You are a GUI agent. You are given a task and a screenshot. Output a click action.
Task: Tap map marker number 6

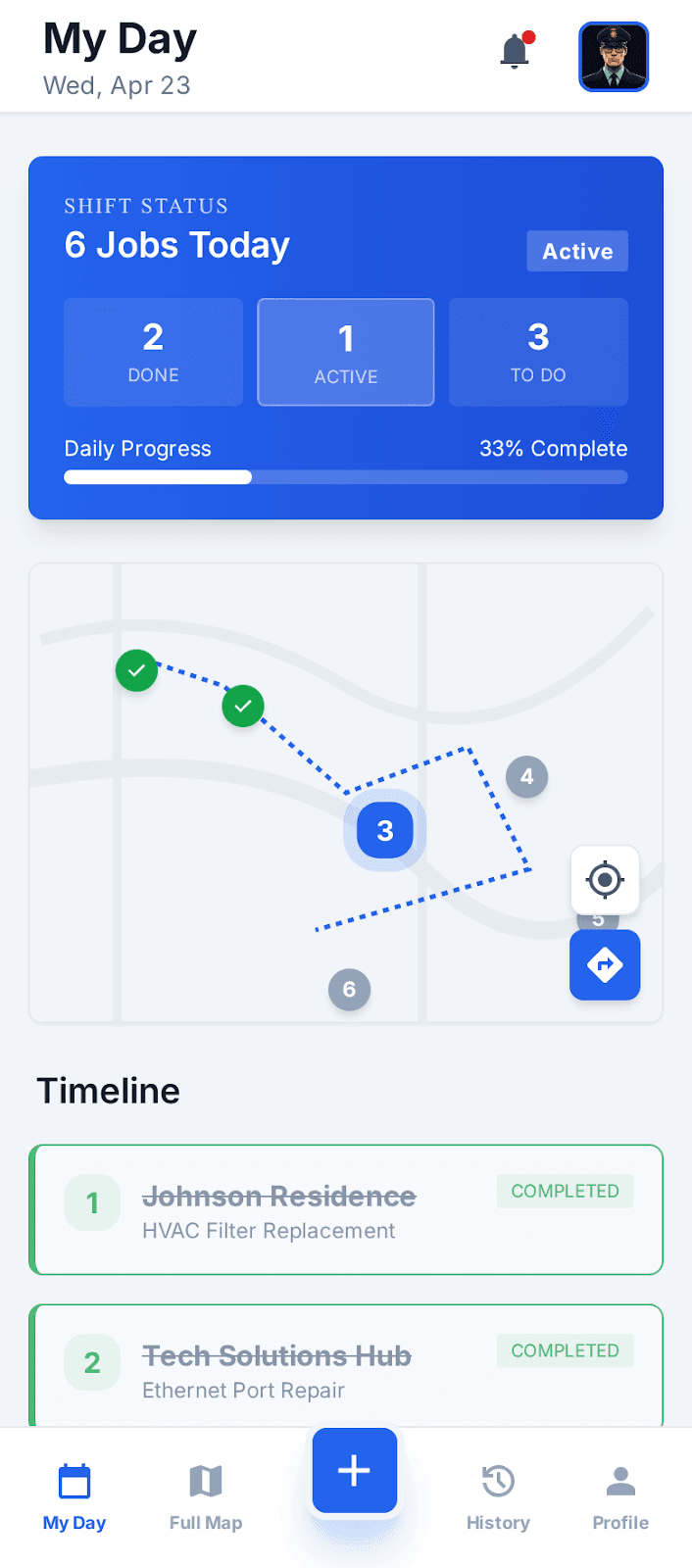pyautogui.click(x=349, y=990)
